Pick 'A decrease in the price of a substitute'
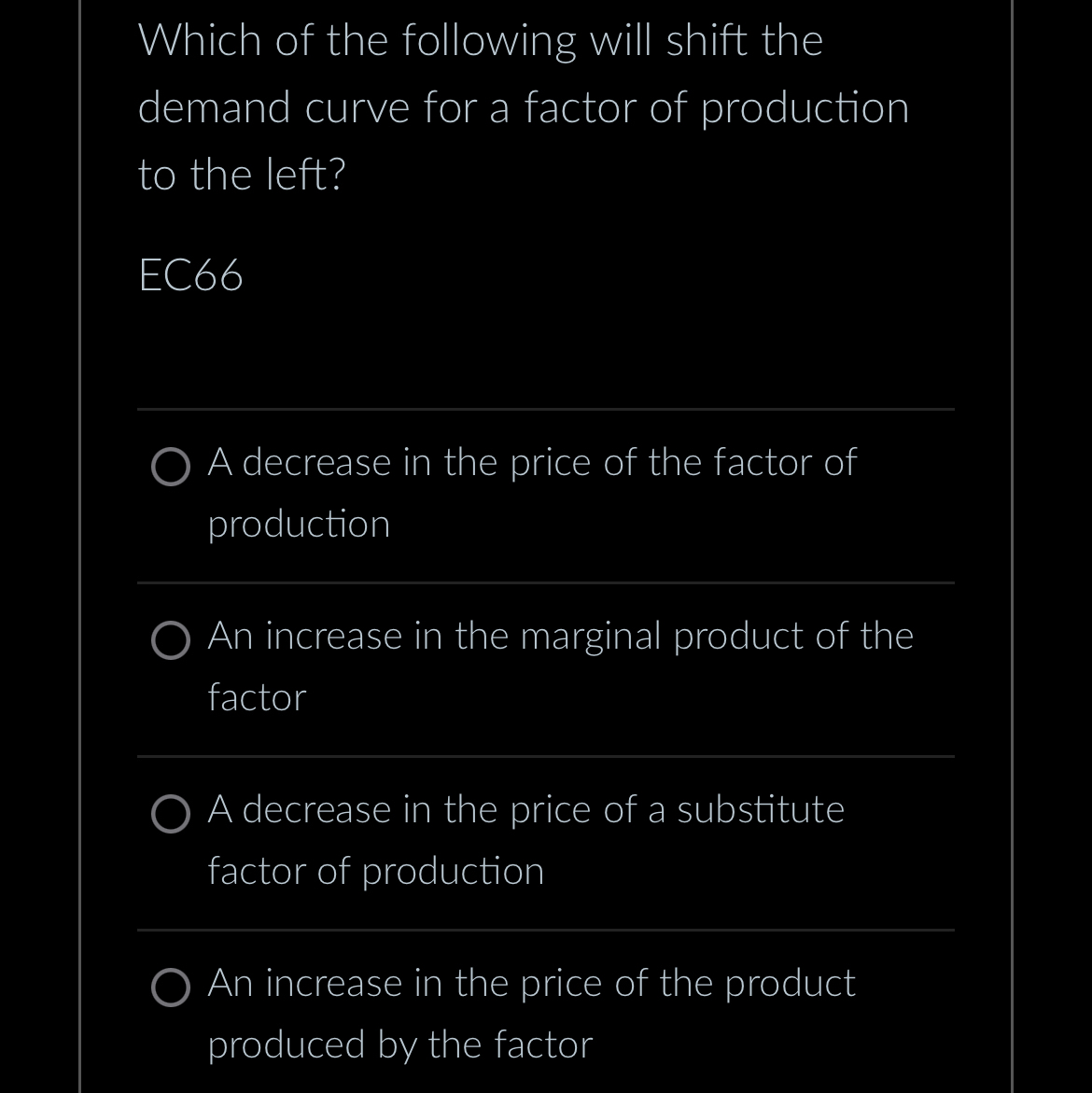Image resolution: width=1092 pixels, height=1093 pixels. [170, 815]
